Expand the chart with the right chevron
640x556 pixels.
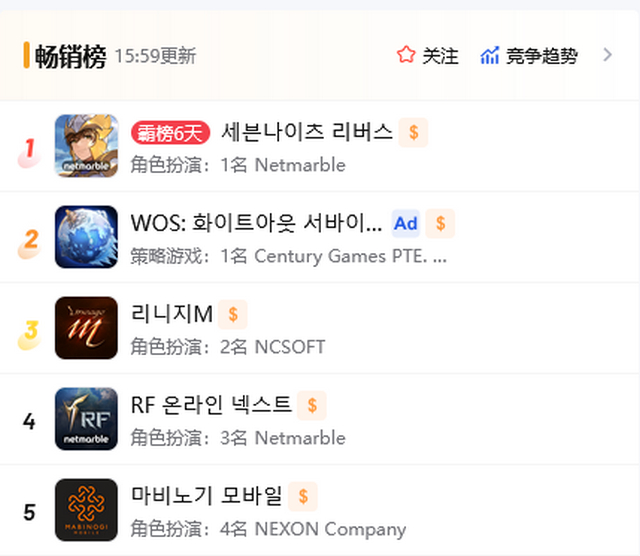pos(607,55)
